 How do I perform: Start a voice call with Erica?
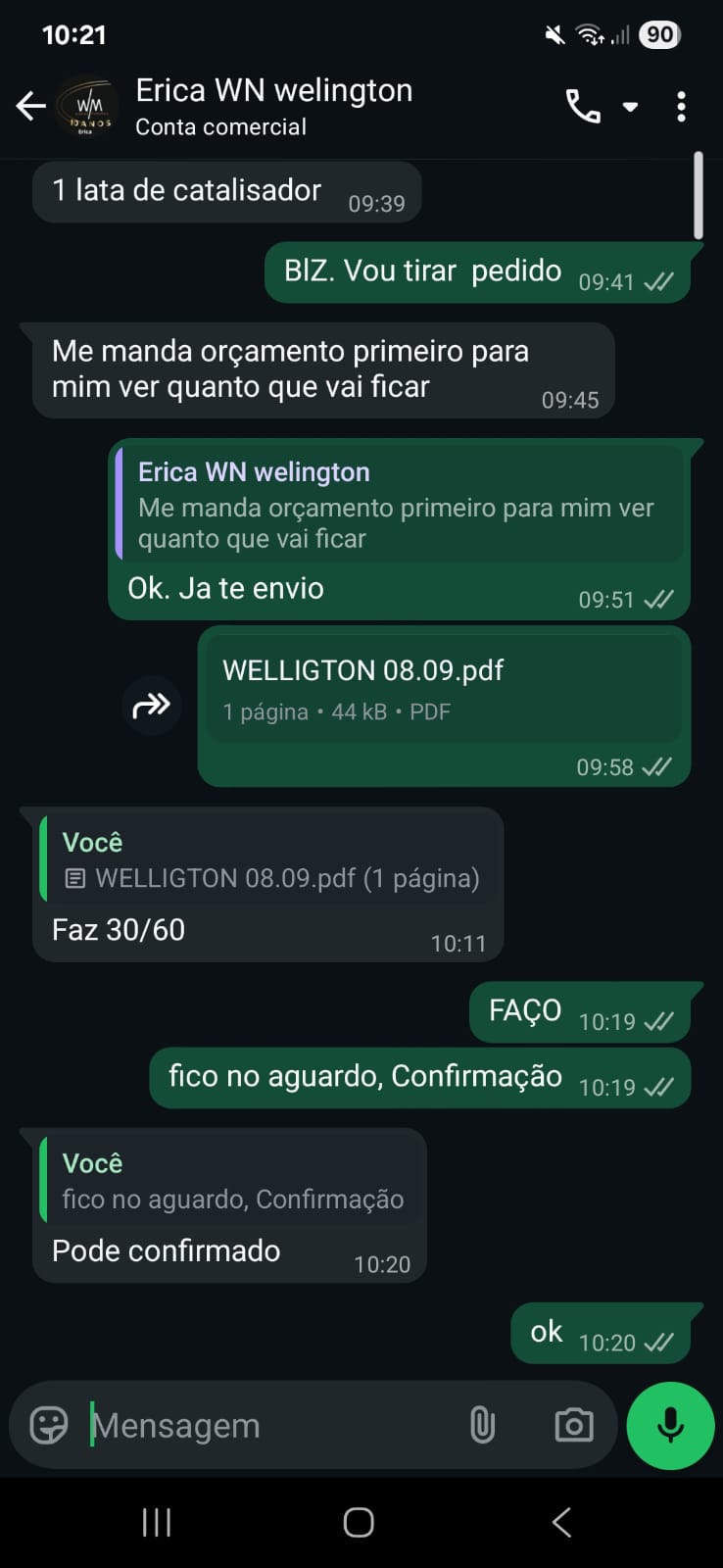[583, 106]
